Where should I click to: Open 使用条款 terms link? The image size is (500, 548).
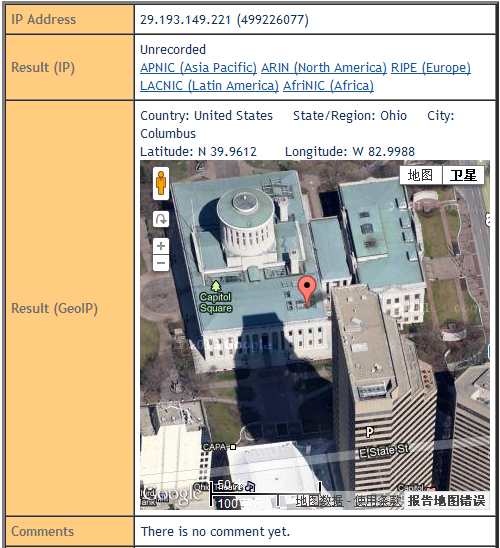click(x=378, y=501)
